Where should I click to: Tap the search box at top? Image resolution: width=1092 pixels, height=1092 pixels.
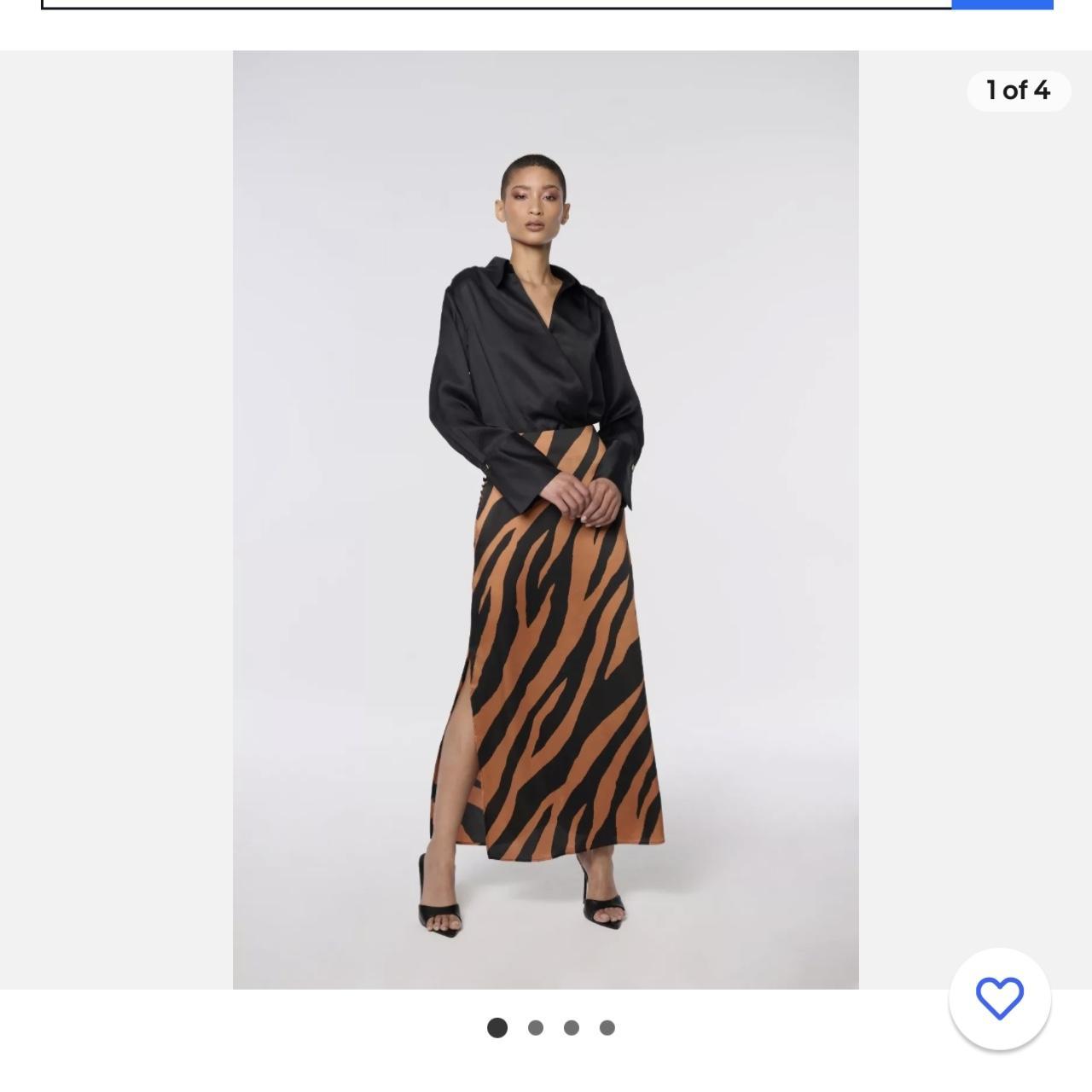click(495, 3)
